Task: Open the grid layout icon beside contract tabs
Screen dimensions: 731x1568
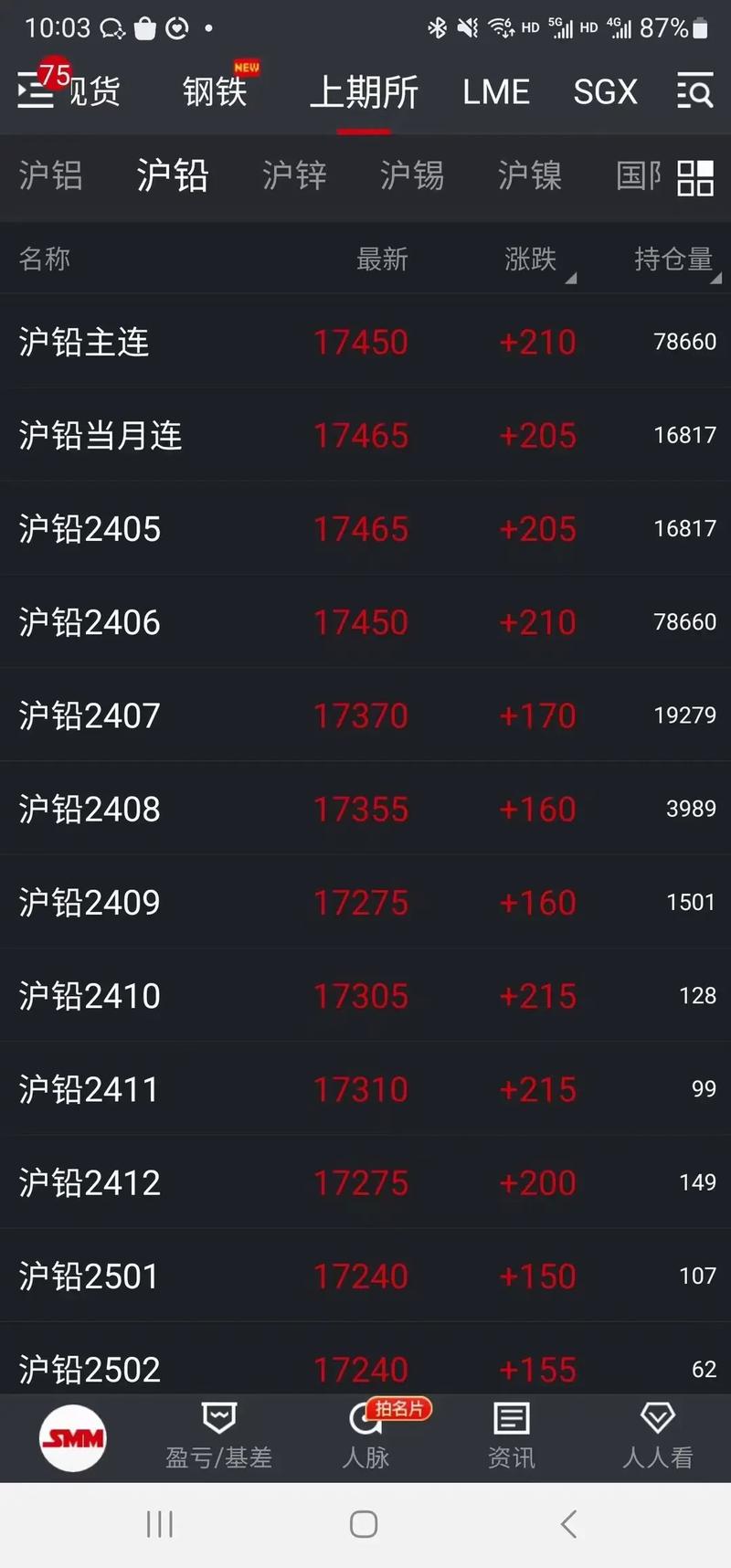Action: [x=696, y=176]
